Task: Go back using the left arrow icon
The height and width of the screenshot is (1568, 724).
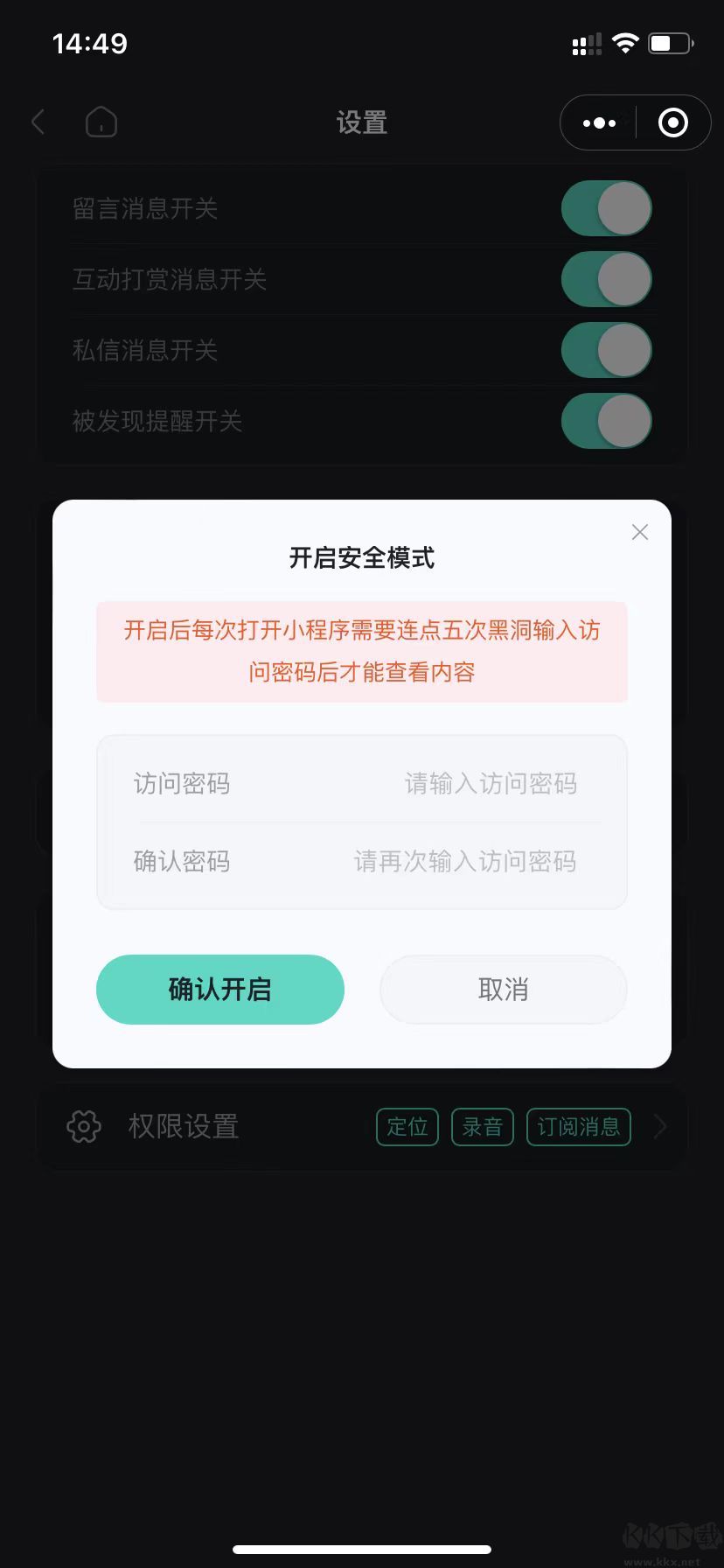Action: [x=38, y=122]
